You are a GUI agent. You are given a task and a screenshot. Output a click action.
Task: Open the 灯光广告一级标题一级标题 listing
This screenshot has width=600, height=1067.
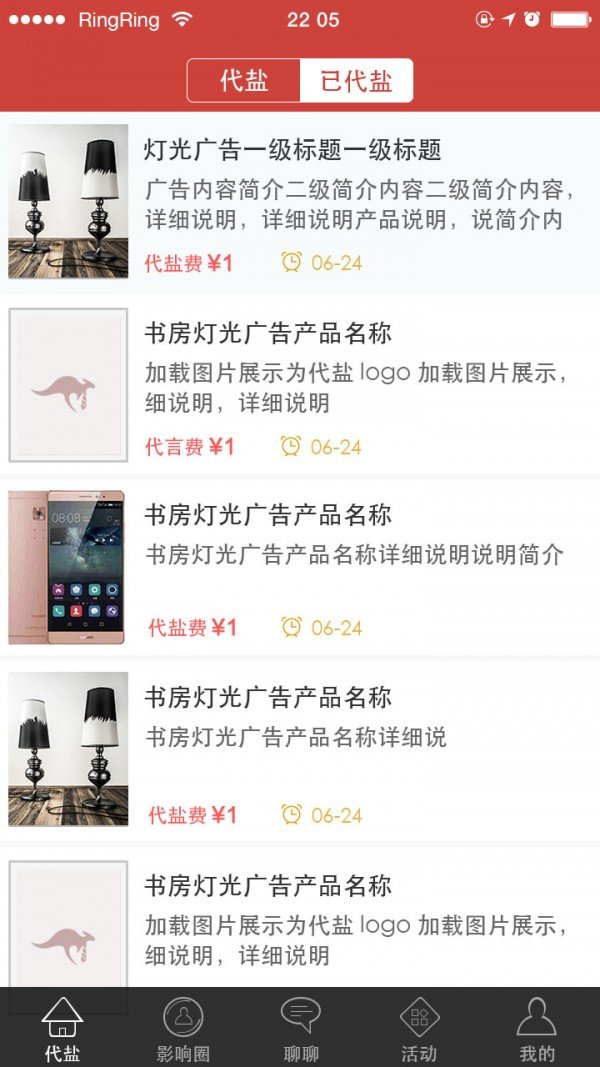pos(300,202)
